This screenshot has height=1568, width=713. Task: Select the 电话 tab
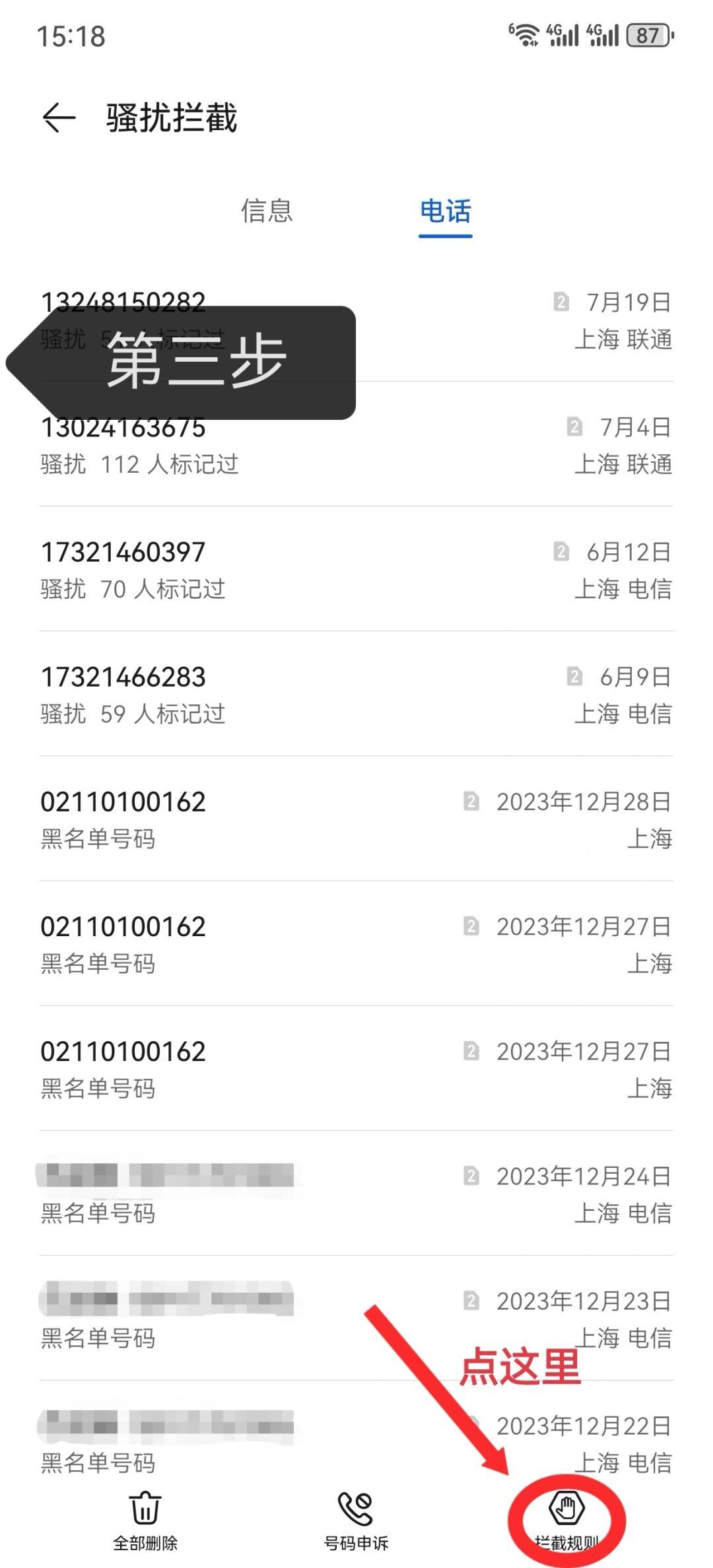(x=445, y=211)
